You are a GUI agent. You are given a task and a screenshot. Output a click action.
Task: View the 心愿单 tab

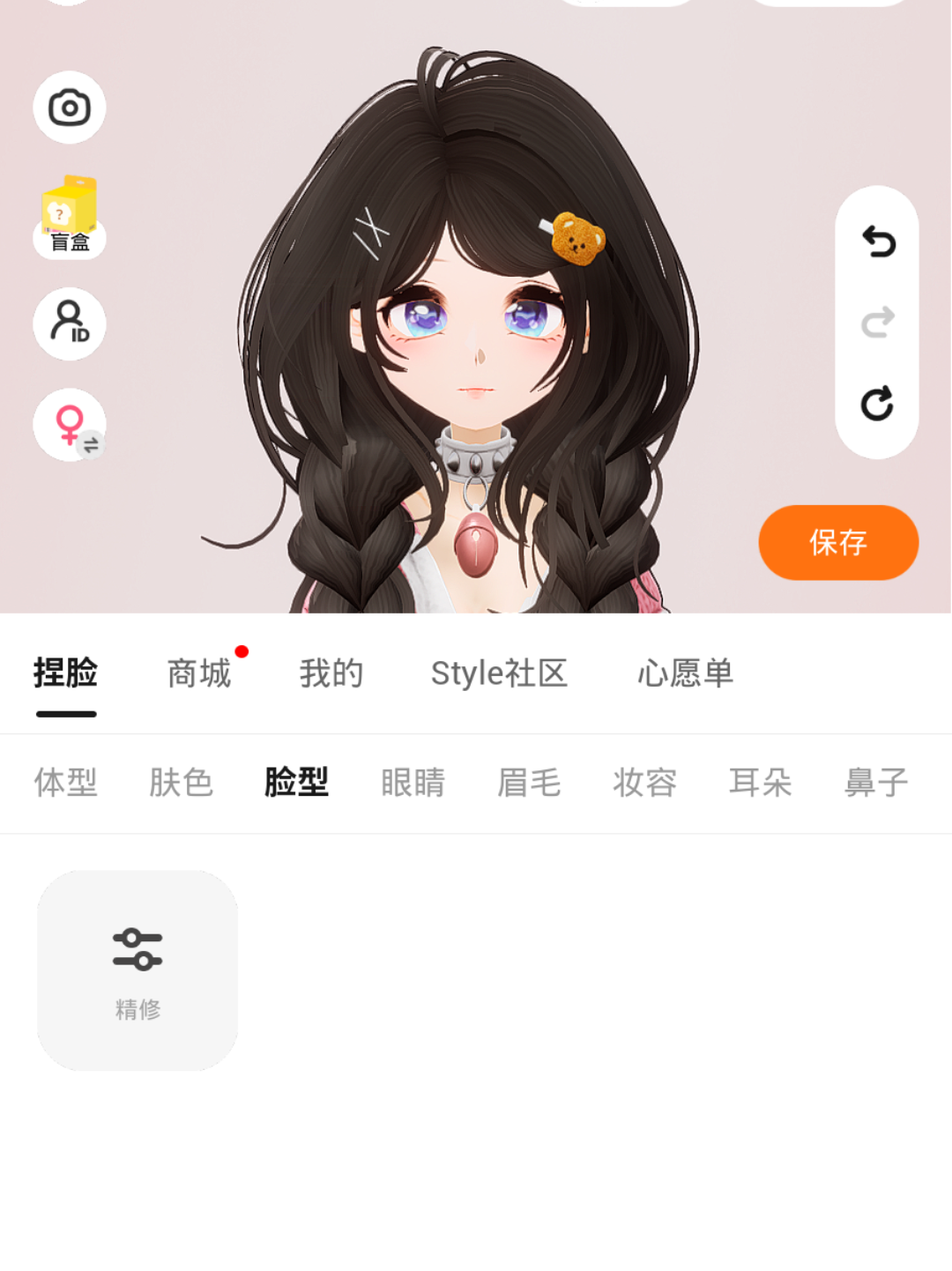tap(685, 673)
